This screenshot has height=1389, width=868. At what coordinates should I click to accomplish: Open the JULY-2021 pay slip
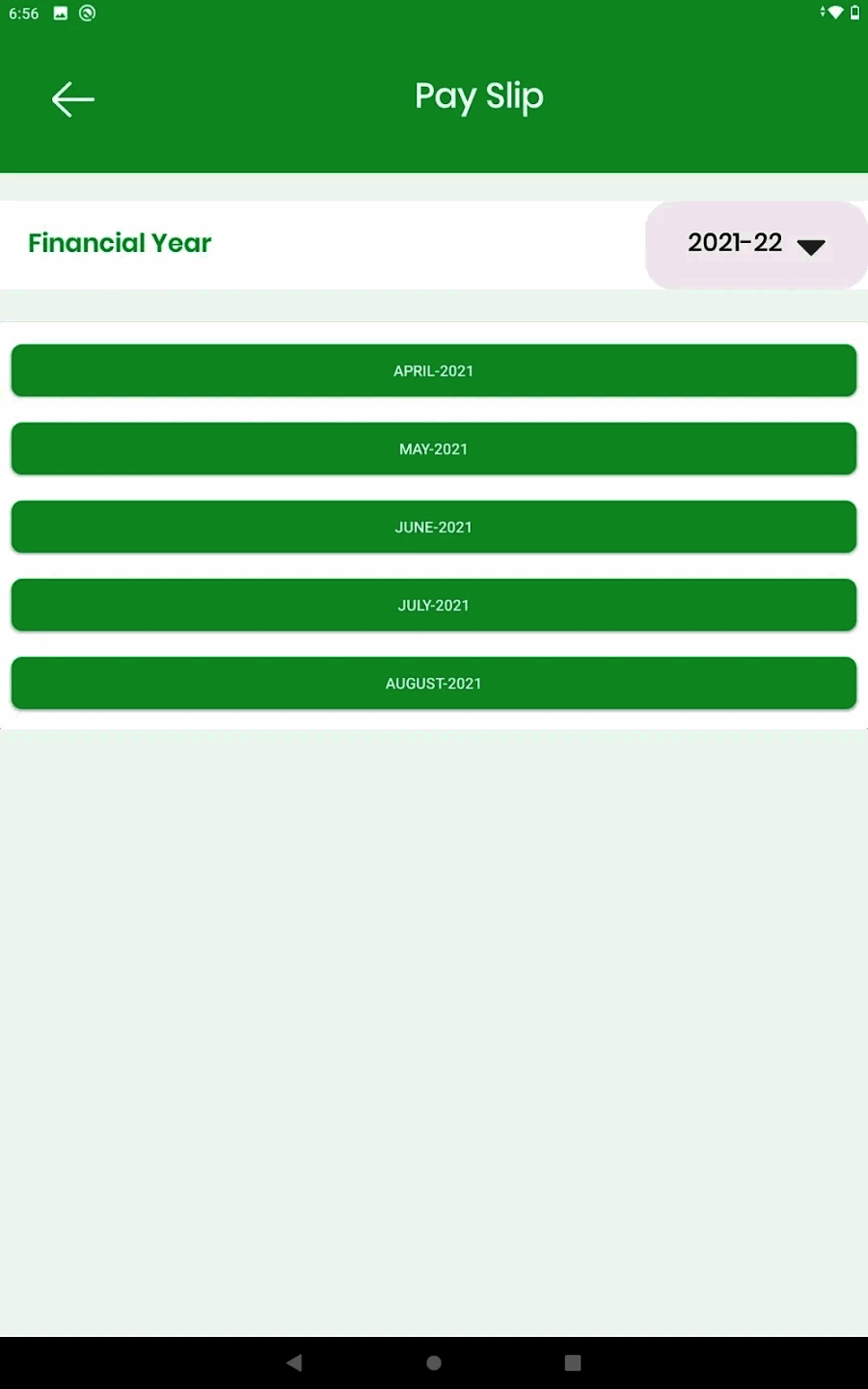click(x=433, y=605)
